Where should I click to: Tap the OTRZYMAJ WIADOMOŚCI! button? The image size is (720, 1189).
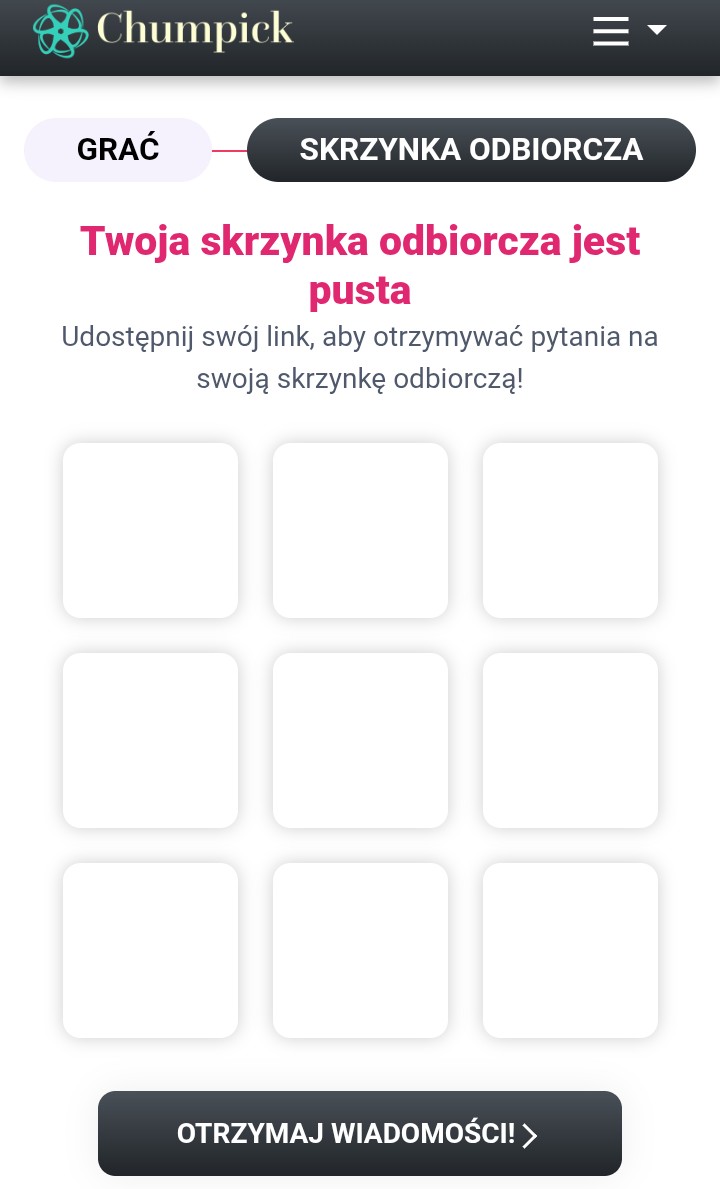pos(360,1133)
